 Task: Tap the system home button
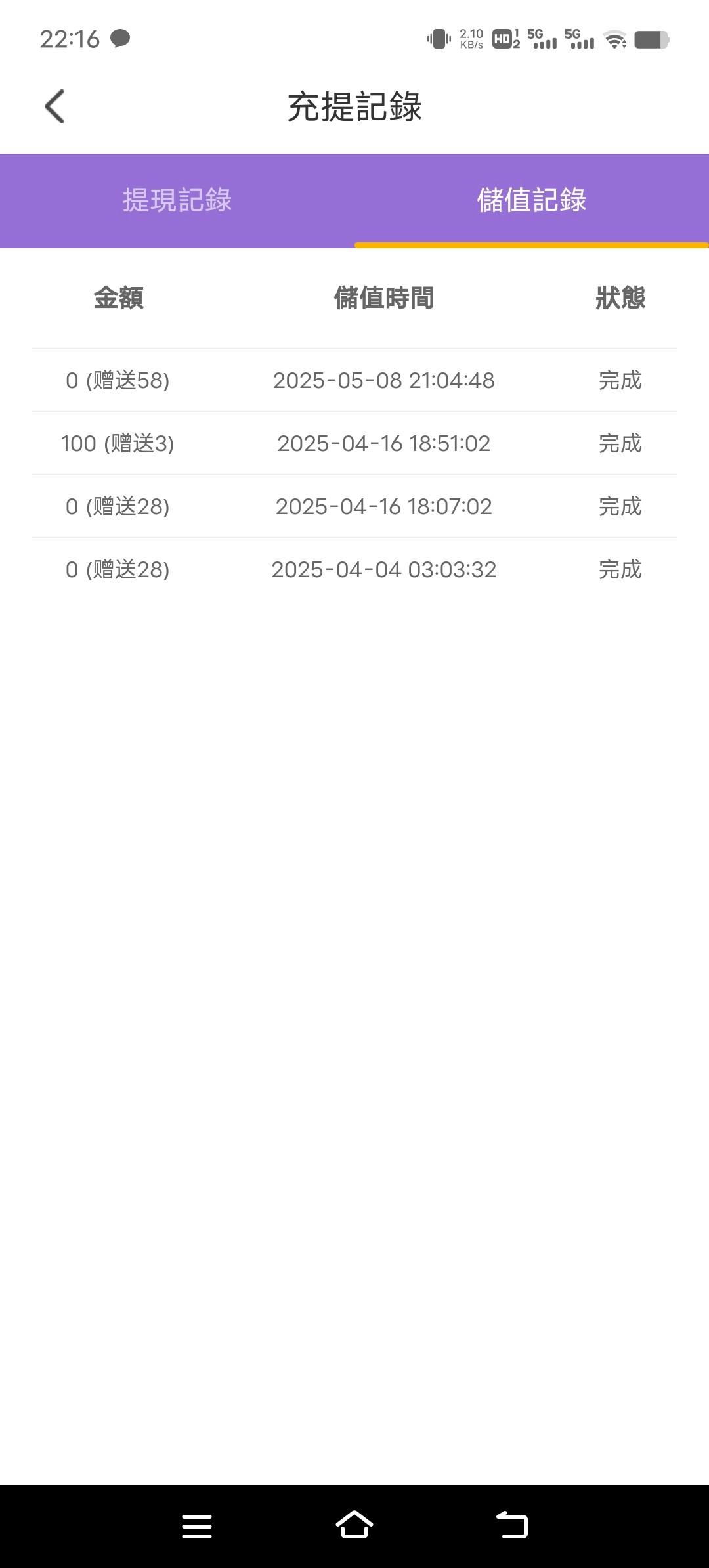354,1525
